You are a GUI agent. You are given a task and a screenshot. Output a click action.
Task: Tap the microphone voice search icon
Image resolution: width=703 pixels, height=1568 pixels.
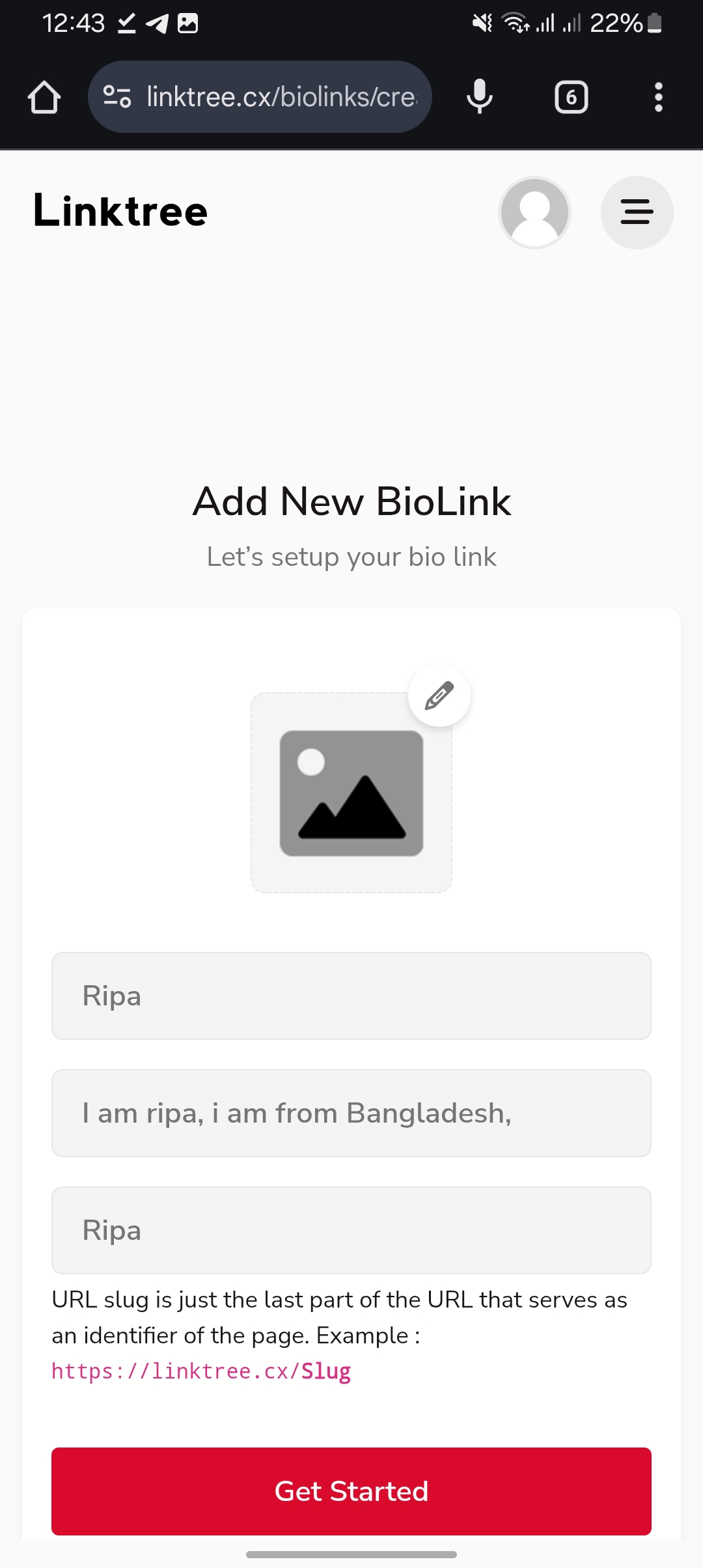479,96
